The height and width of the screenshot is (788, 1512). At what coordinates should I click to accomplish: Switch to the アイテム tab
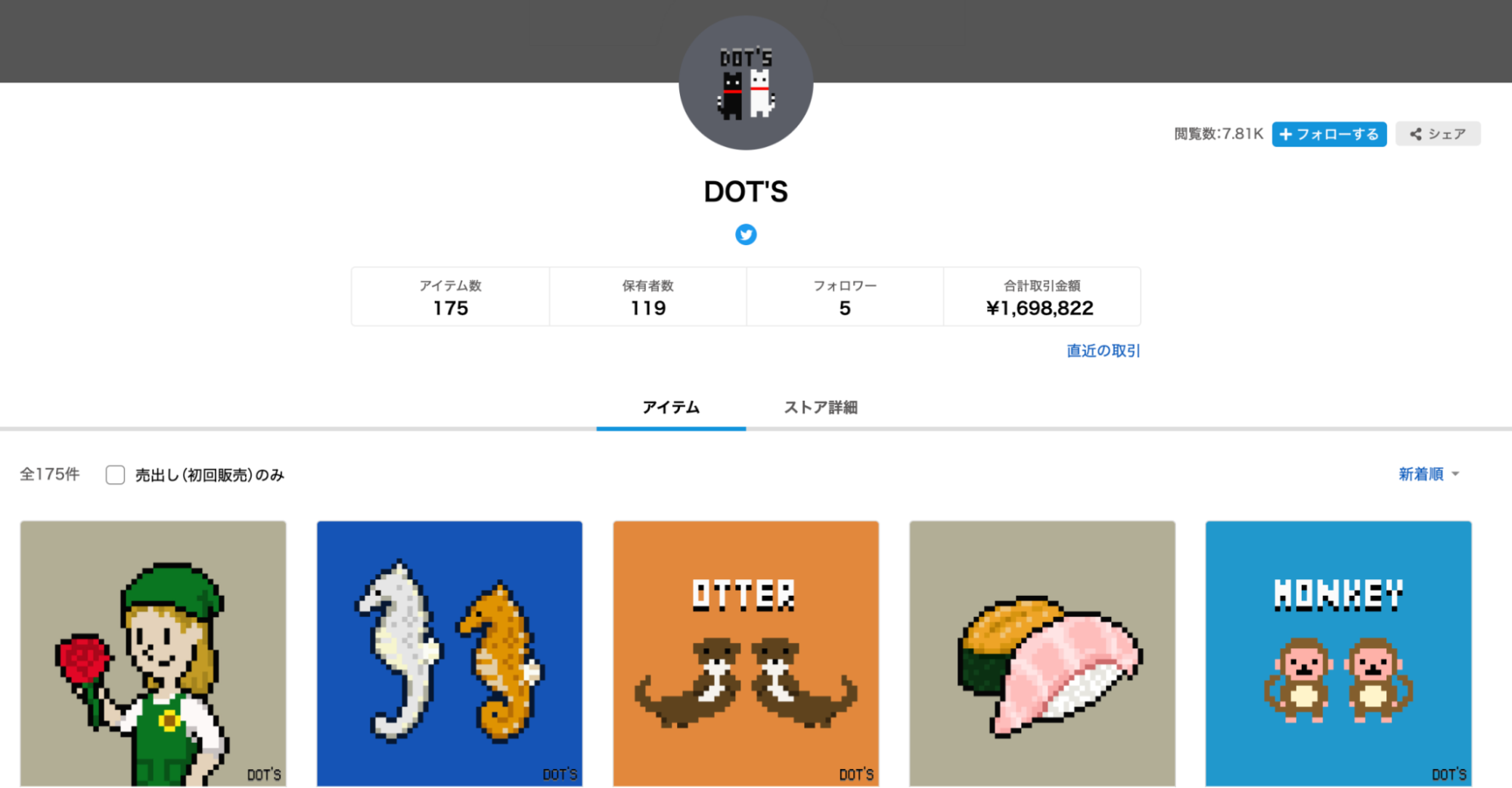point(671,408)
